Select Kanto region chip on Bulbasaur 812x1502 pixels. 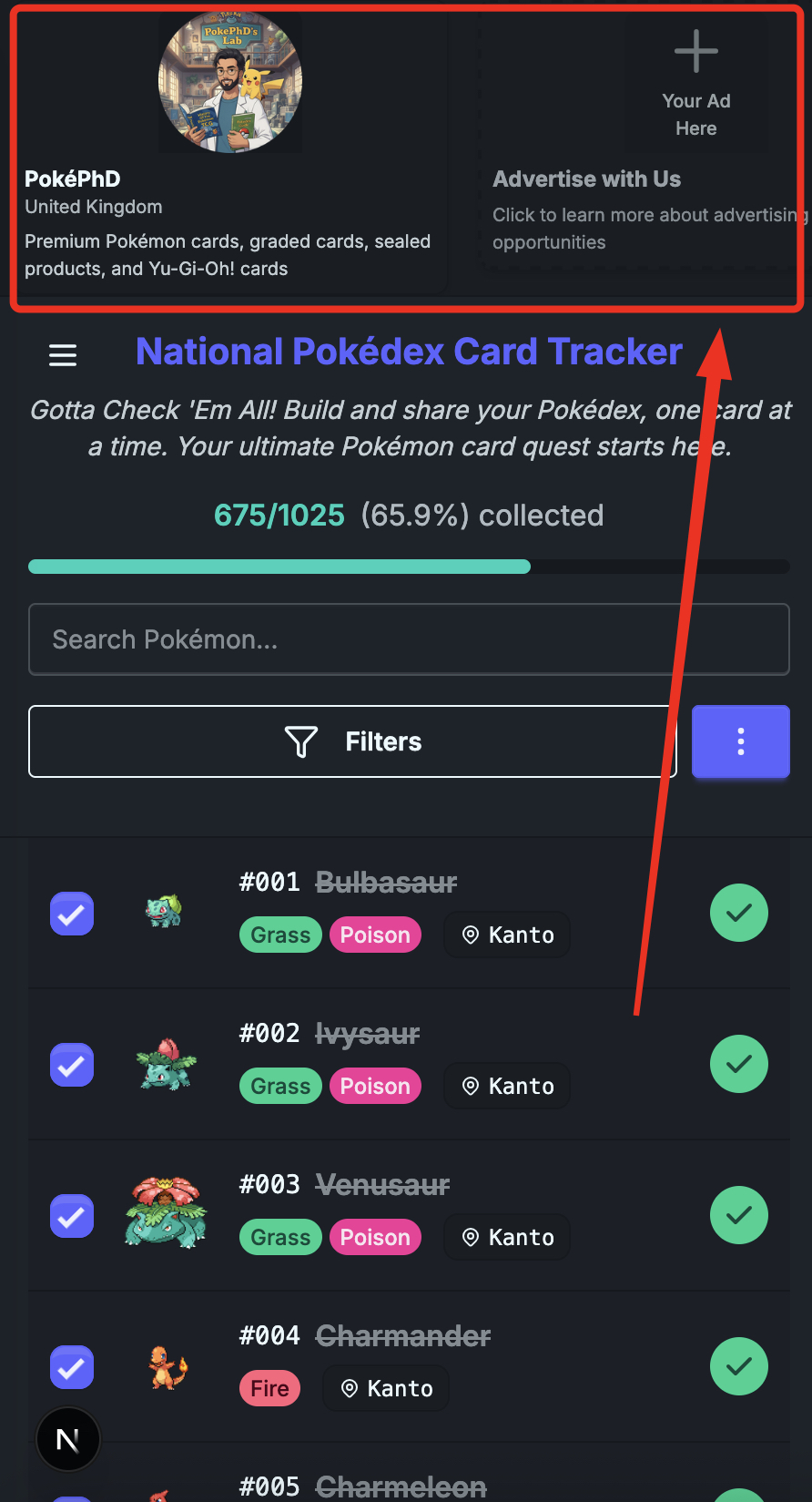[507, 935]
